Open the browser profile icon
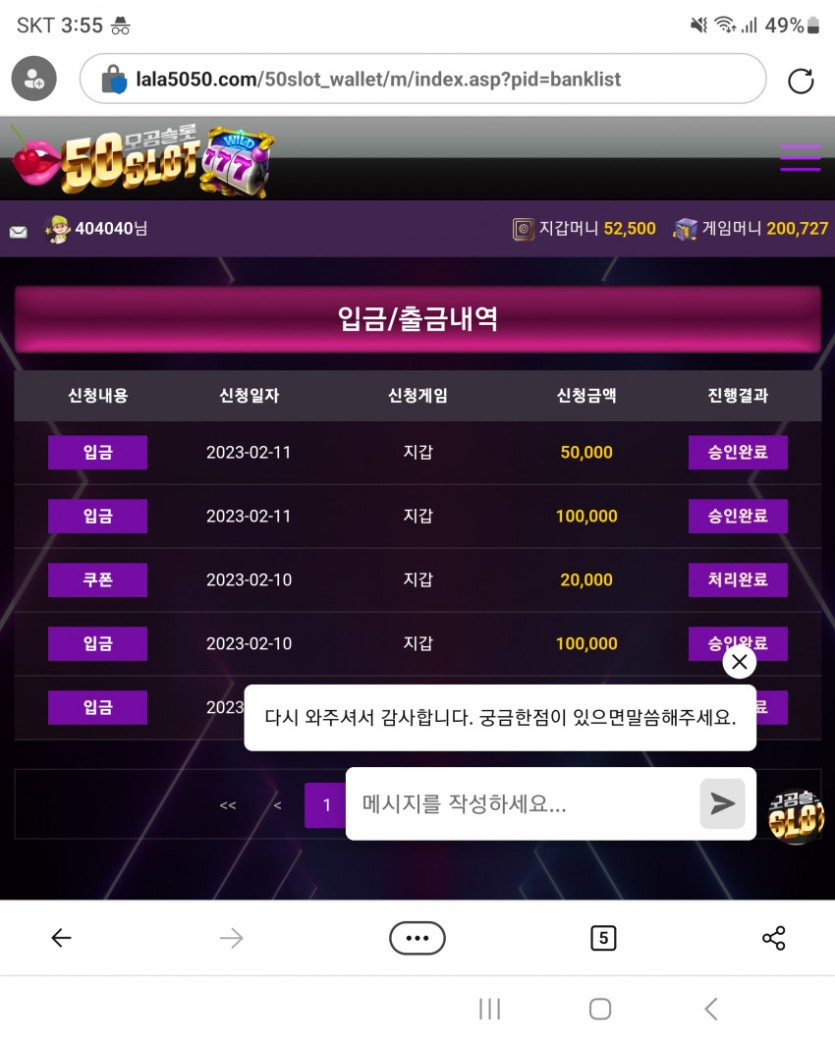Image resolution: width=835 pixels, height=1043 pixels. click(x=34, y=80)
